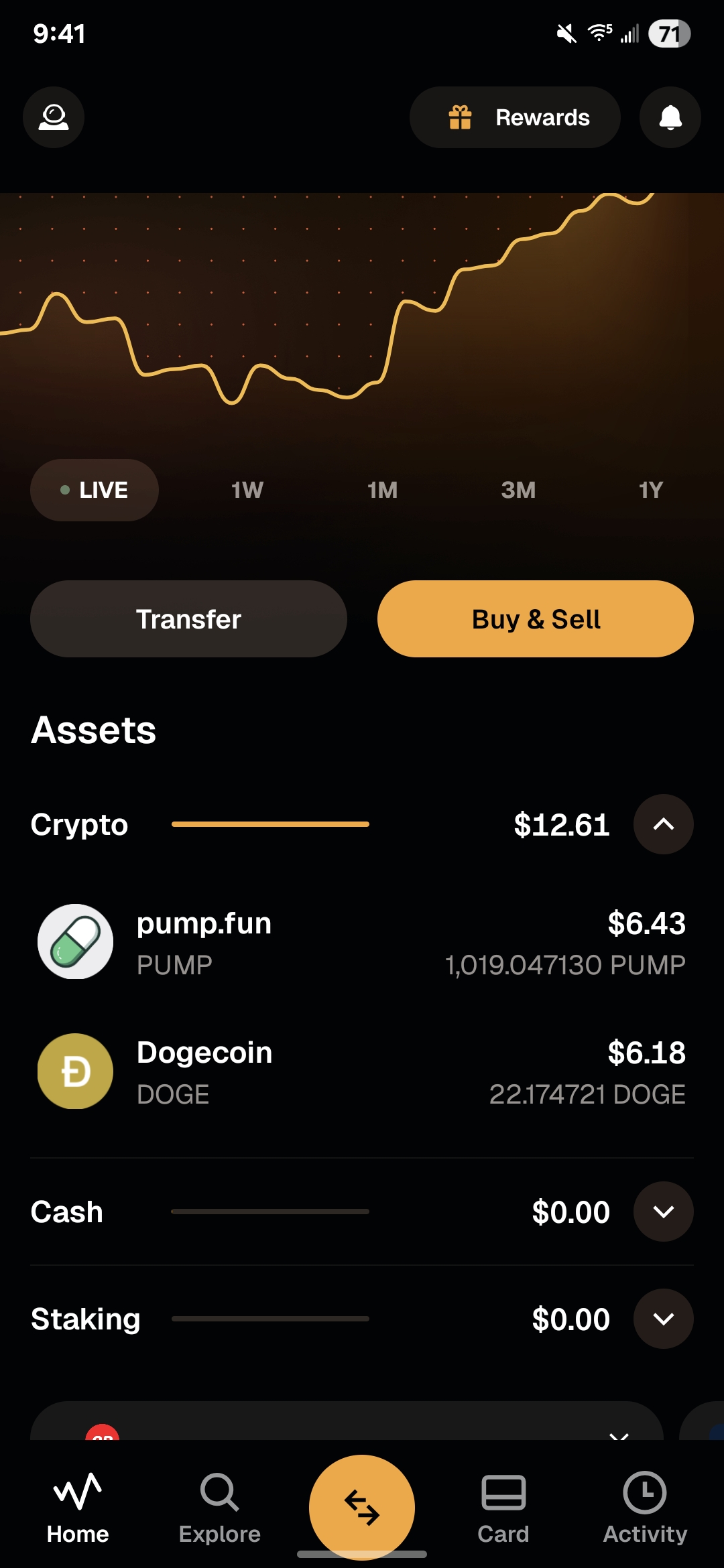Select the LIVE chart range

pyautogui.click(x=95, y=490)
